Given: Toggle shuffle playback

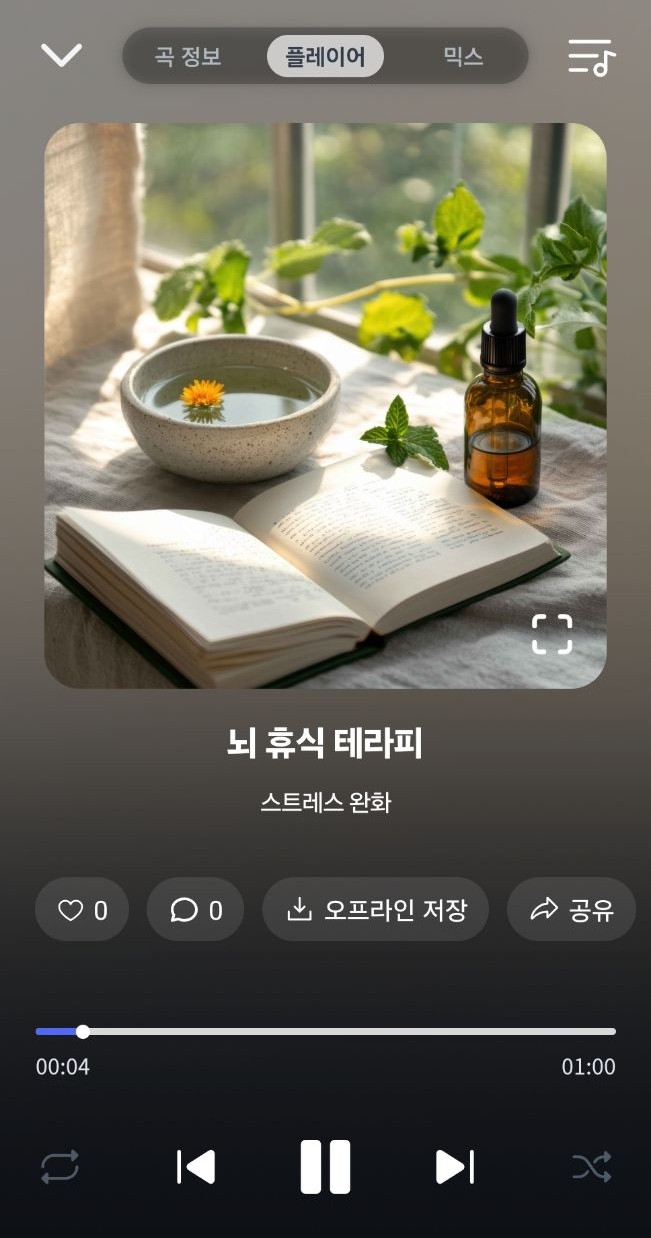Looking at the screenshot, I should (591, 1167).
